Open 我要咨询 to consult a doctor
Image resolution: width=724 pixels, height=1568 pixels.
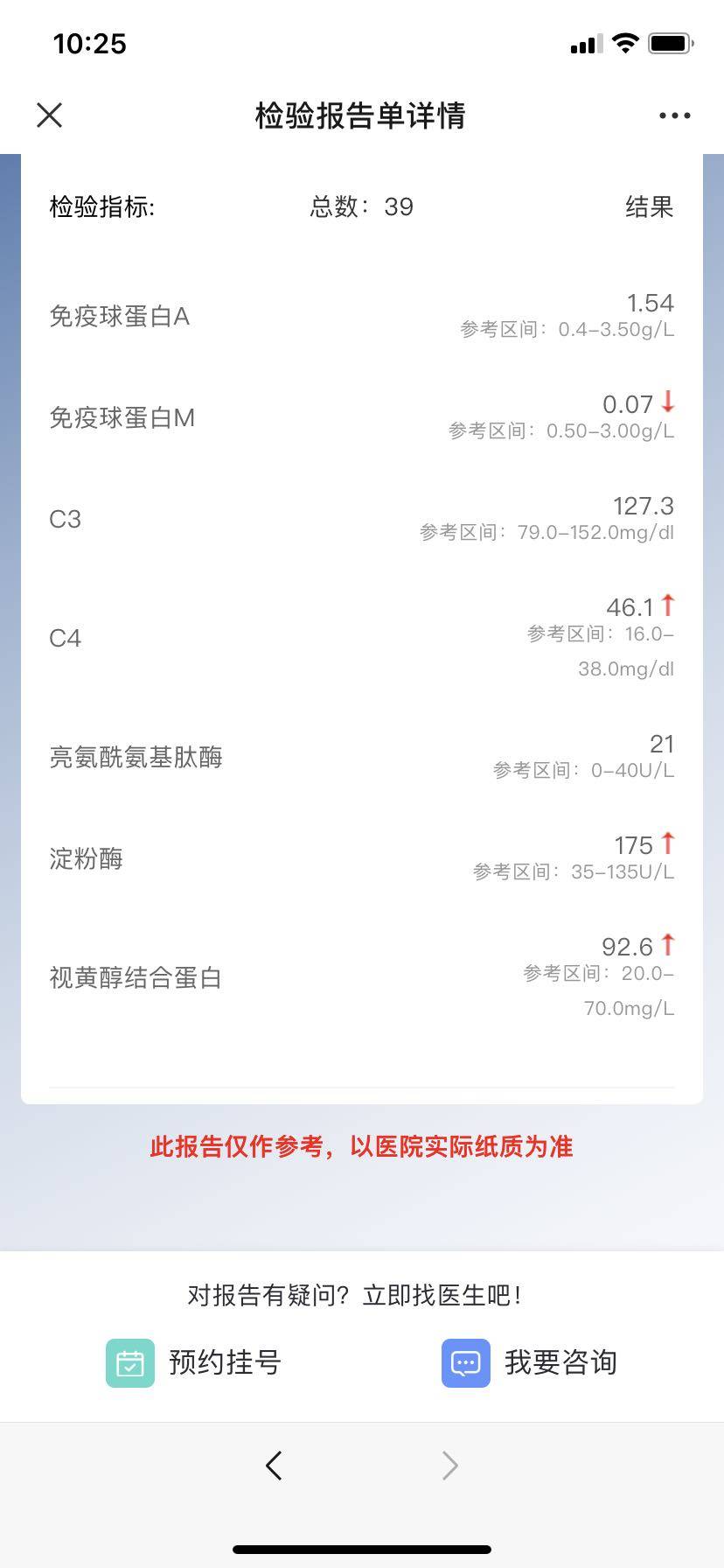coord(530,1362)
